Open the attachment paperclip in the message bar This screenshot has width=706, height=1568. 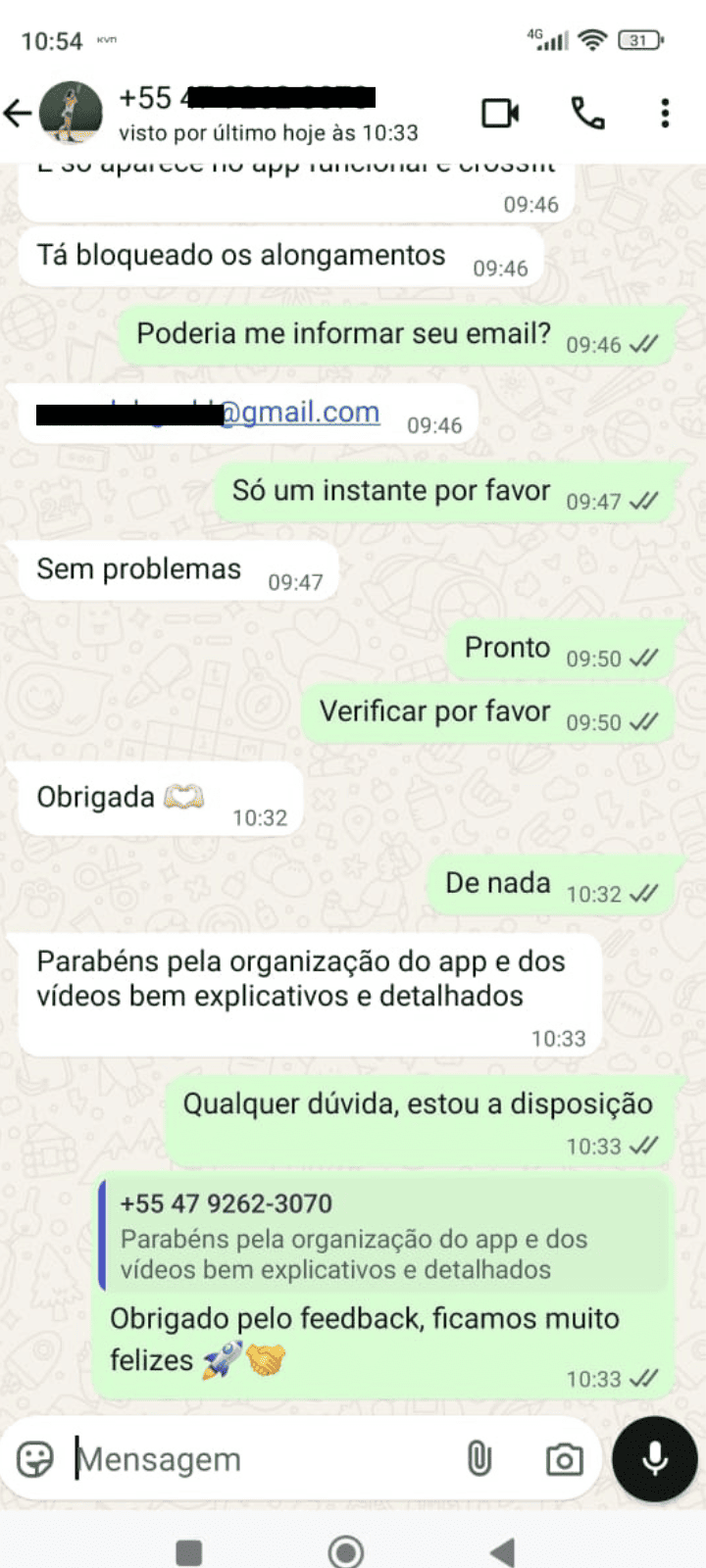479,1458
